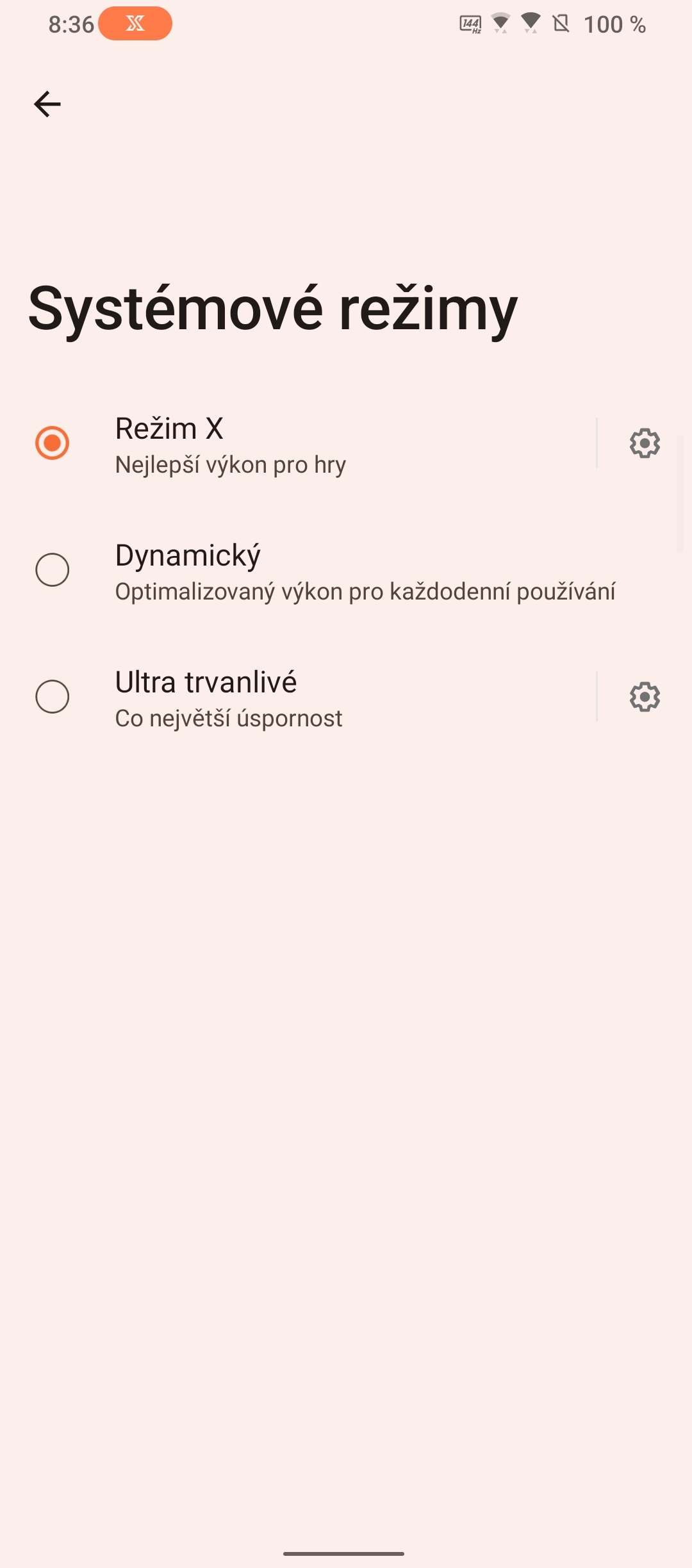Go back from Systémové režimy
The width and height of the screenshot is (692, 1568).
pos(47,104)
